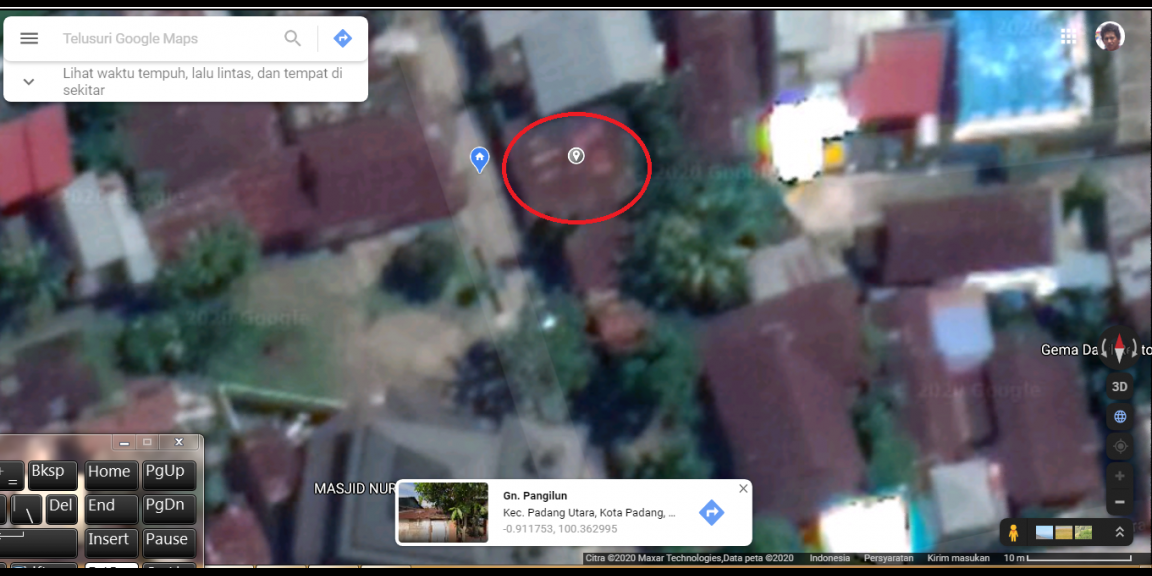Open the Gn. Pangilun photo thumbnail
Viewport: 1152px width, 576px height.
(443, 513)
